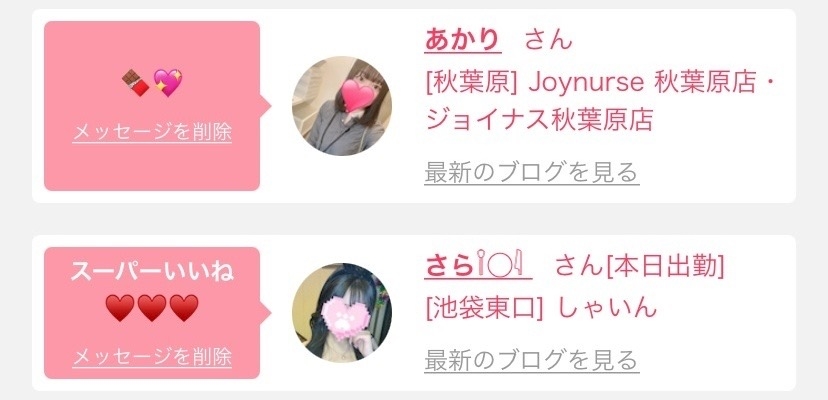
Task: Open さら's profile photo
Action: pyautogui.click(x=341, y=313)
